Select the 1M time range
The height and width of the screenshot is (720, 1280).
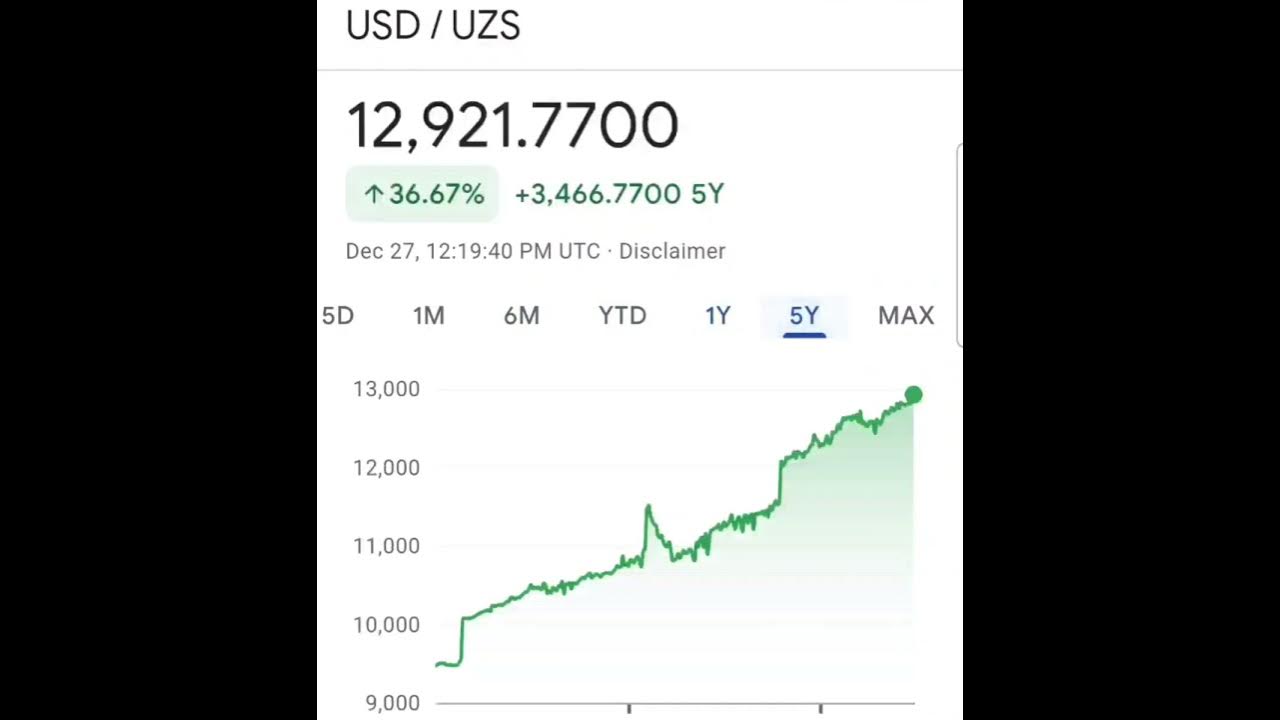pos(428,316)
